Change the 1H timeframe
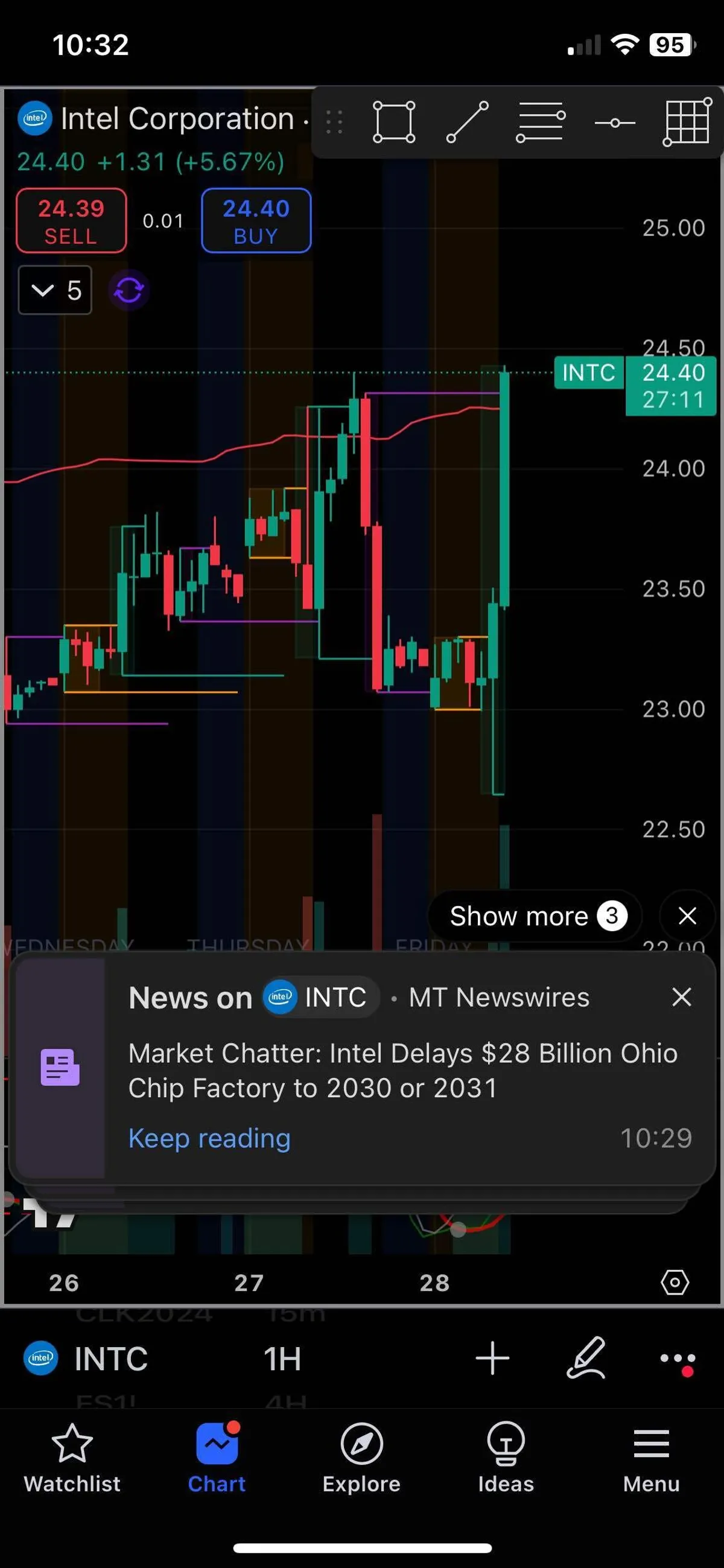724x1568 pixels. click(x=282, y=1358)
